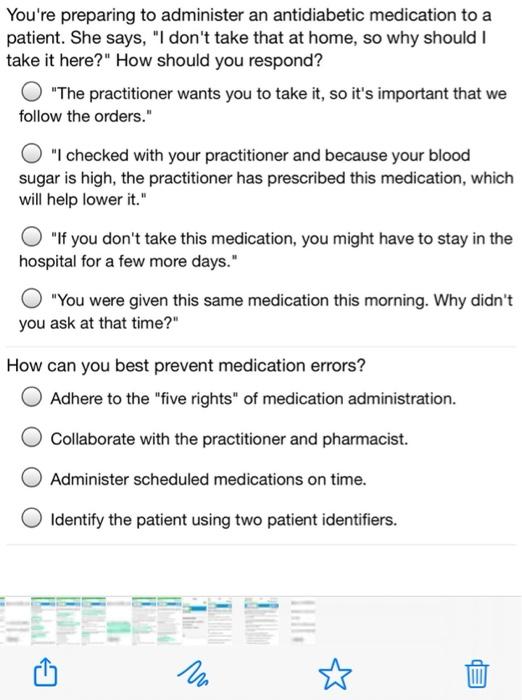The image size is (522, 700).
Task: Choose "I checked with your practitioner" option
Action: pos(32,154)
